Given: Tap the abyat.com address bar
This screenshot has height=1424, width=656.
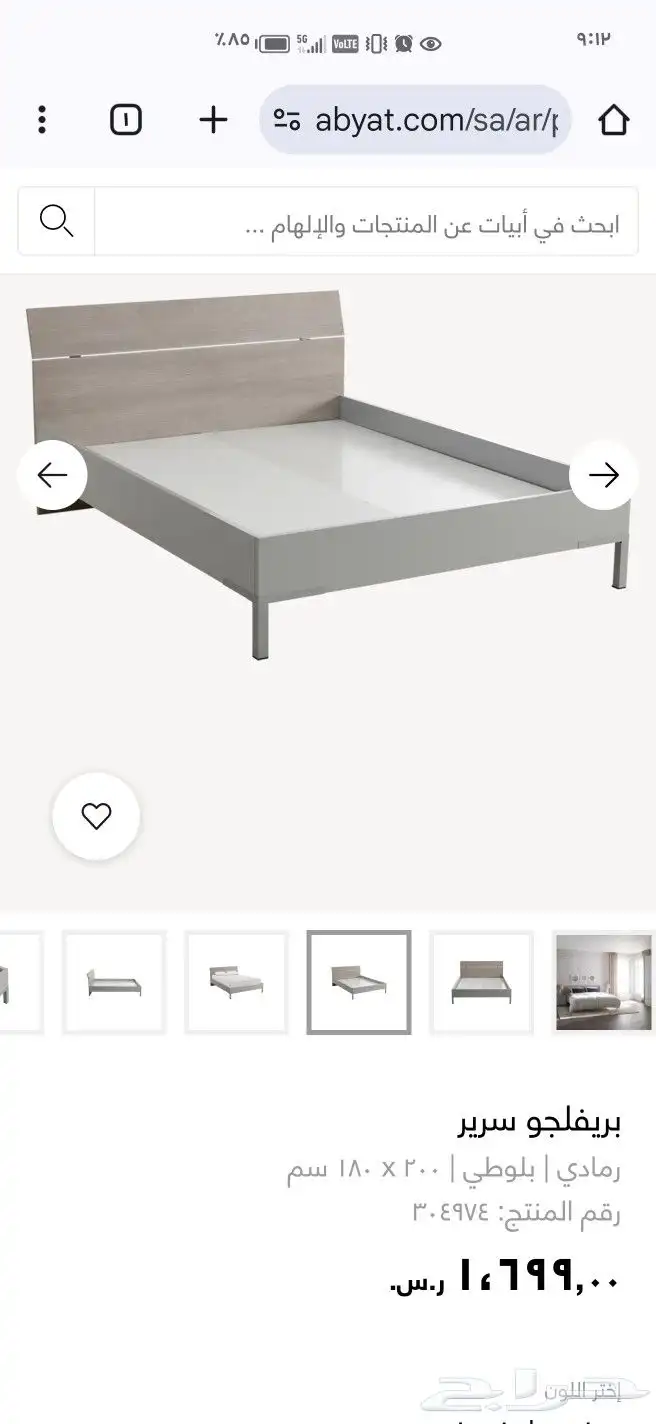Looking at the screenshot, I should [x=420, y=120].
